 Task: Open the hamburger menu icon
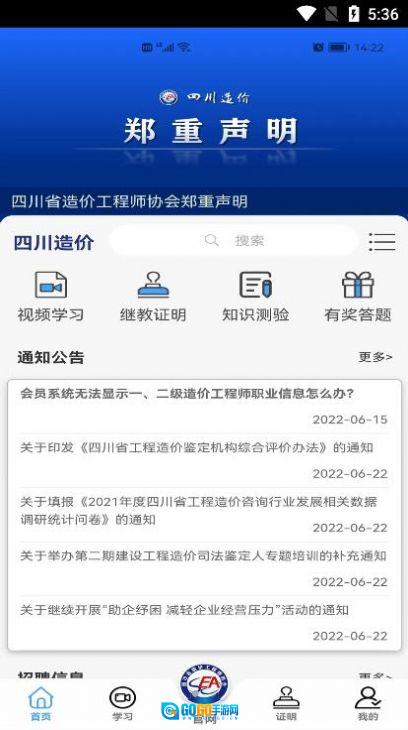pyautogui.click(x=382, y=242)
